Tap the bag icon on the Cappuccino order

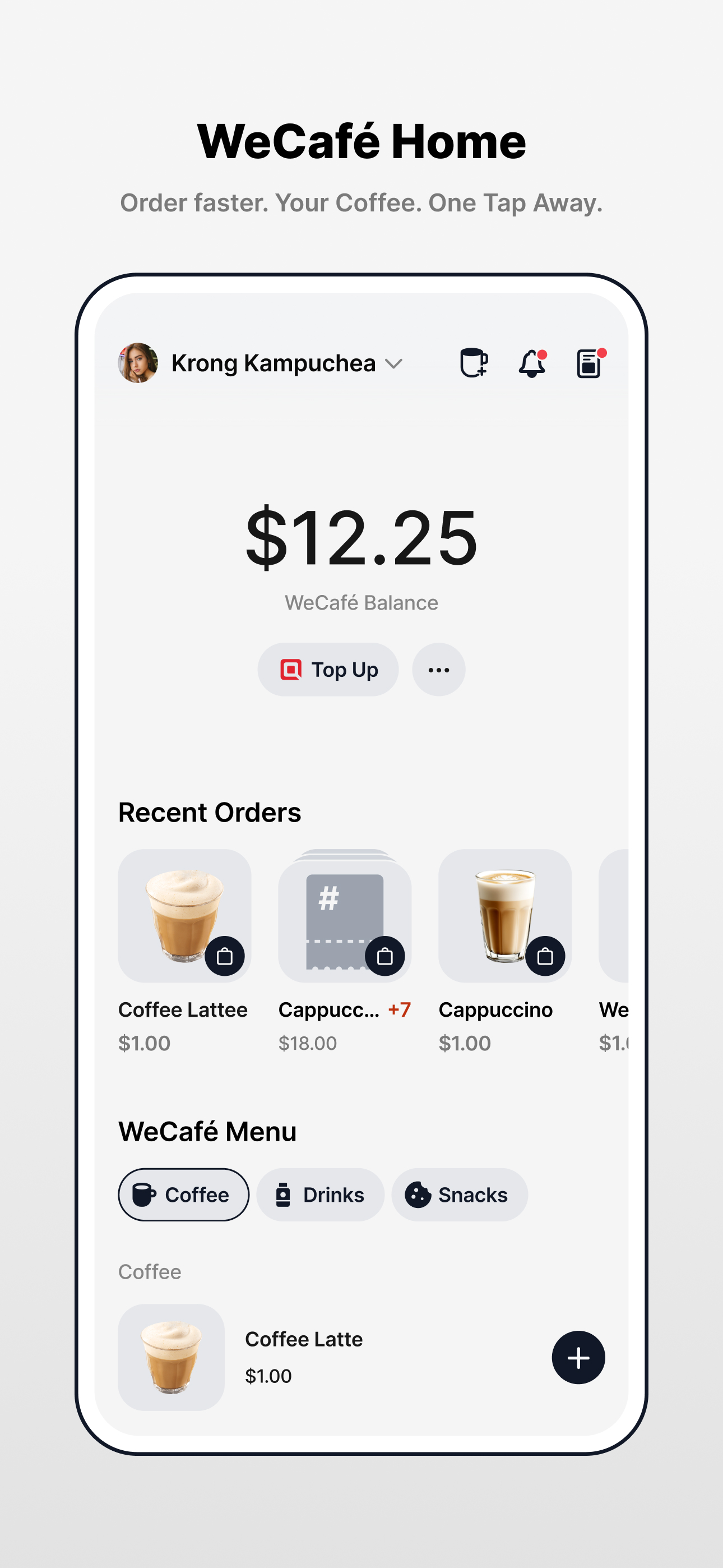point(546,956)
